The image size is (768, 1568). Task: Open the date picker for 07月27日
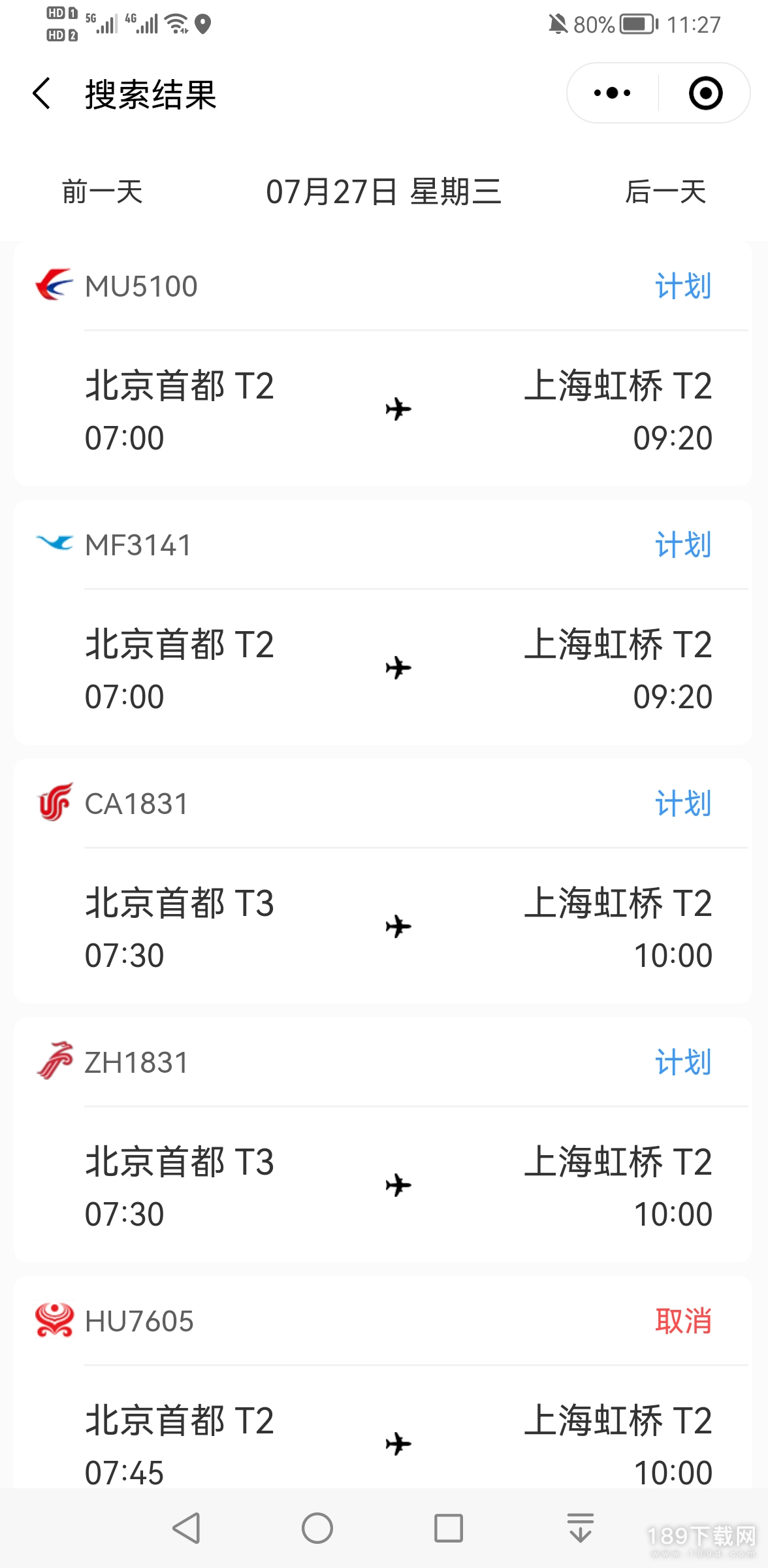pyautogui.click(x=383, y=192)
